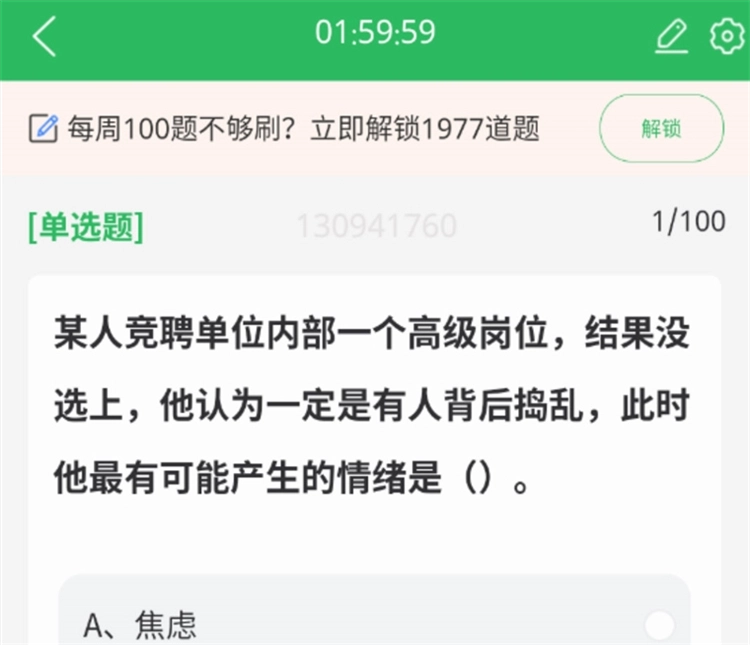
Task: Tap the 解锁 unlock button
Action: click(661, 129)
